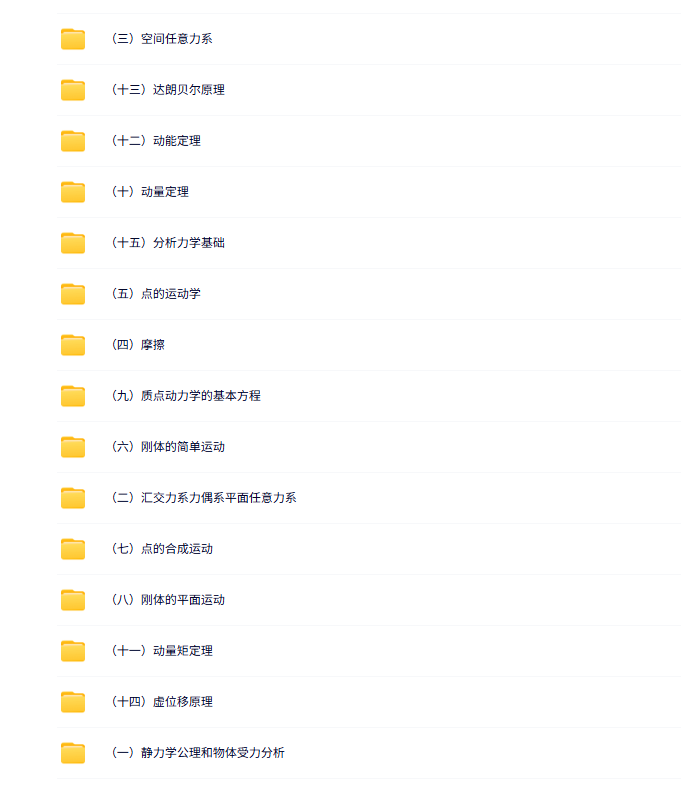
Task: Open the （四）摩擦 folder
Action: click(x=137, y=345)
